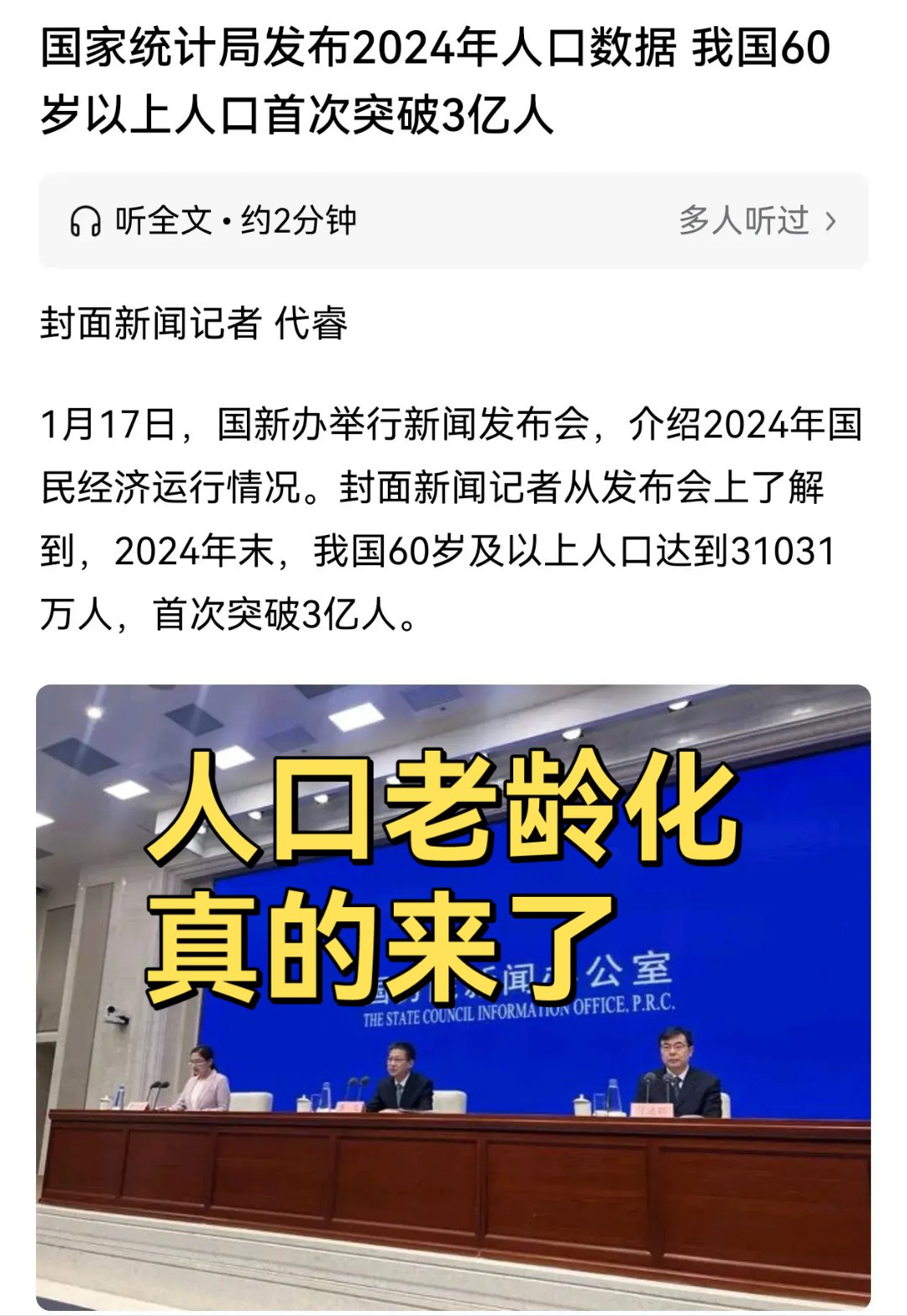Click the chevron next to 多人听过
The image size is (907, 1316).
click(830, 218)
